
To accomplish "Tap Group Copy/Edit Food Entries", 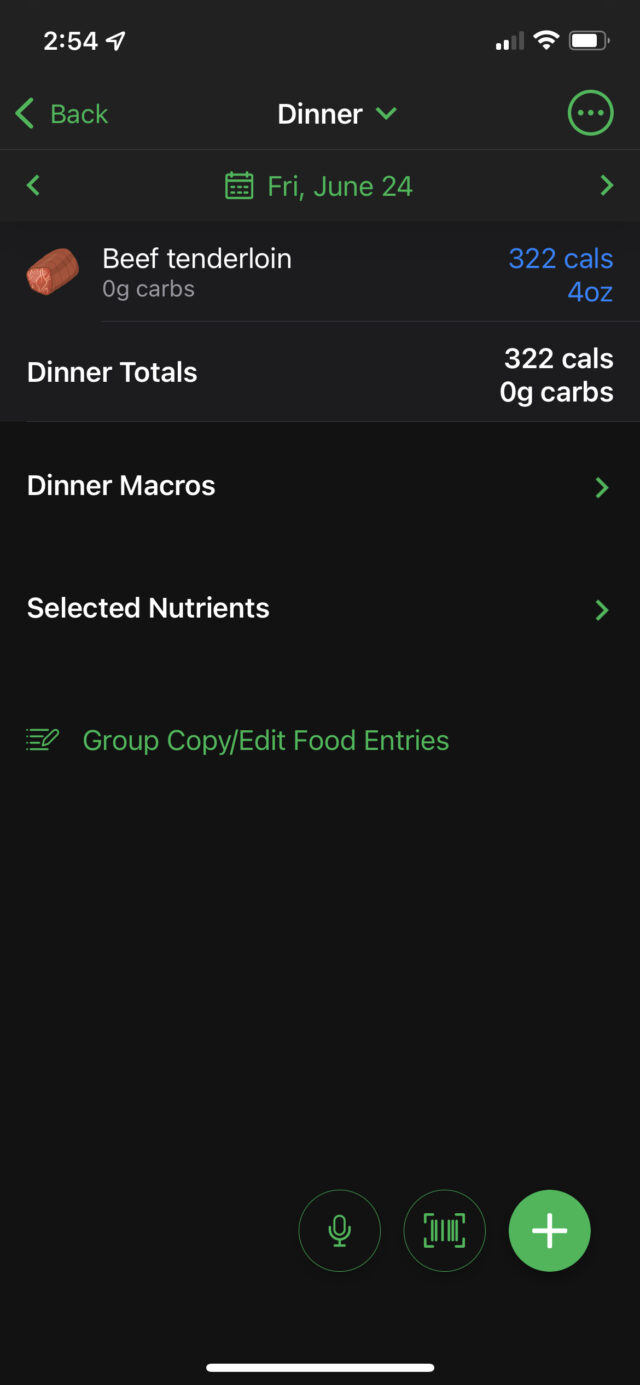I will pyautogui.click(x=238, y=741).
